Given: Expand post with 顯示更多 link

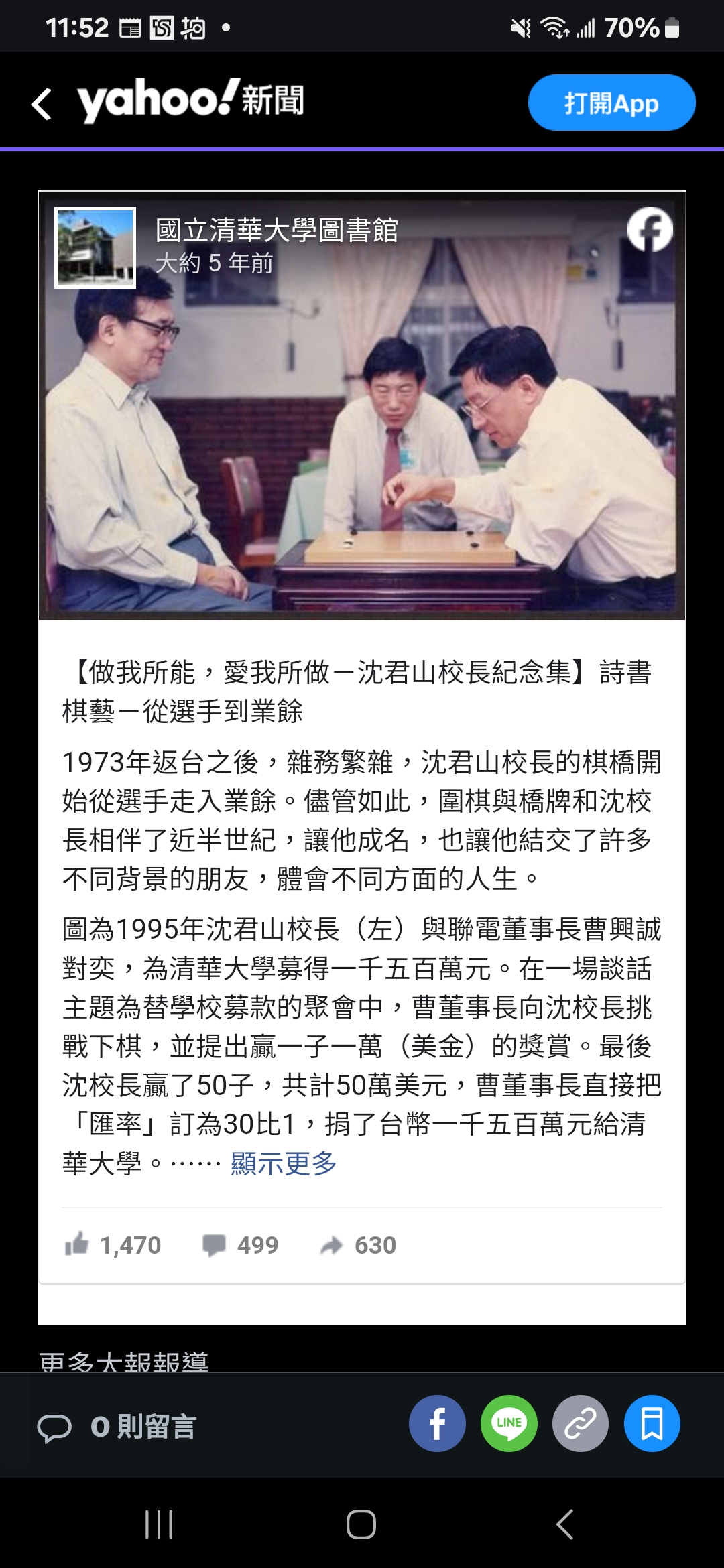Looking at the screenshot, I should coord(284,1164).
